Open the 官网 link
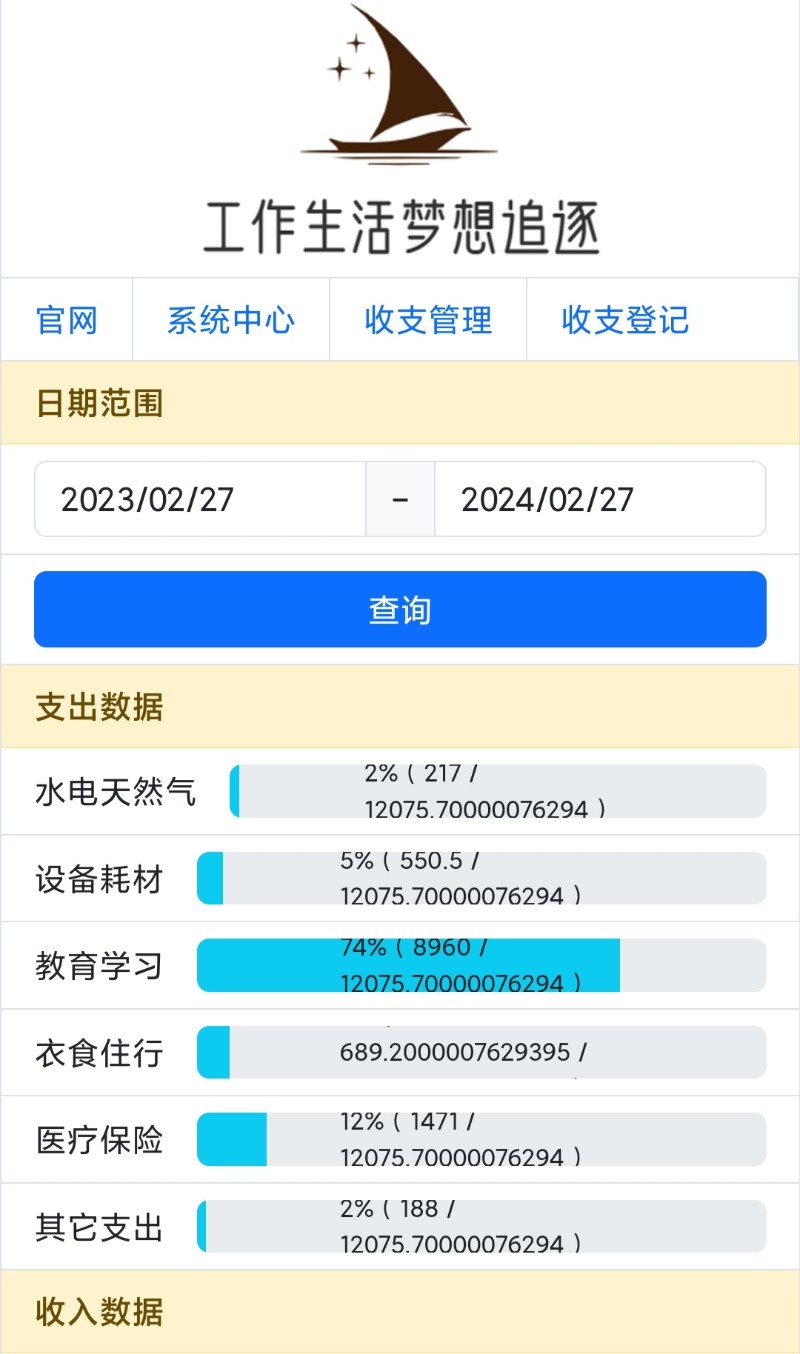The image size is (800, 1354). 67,320
